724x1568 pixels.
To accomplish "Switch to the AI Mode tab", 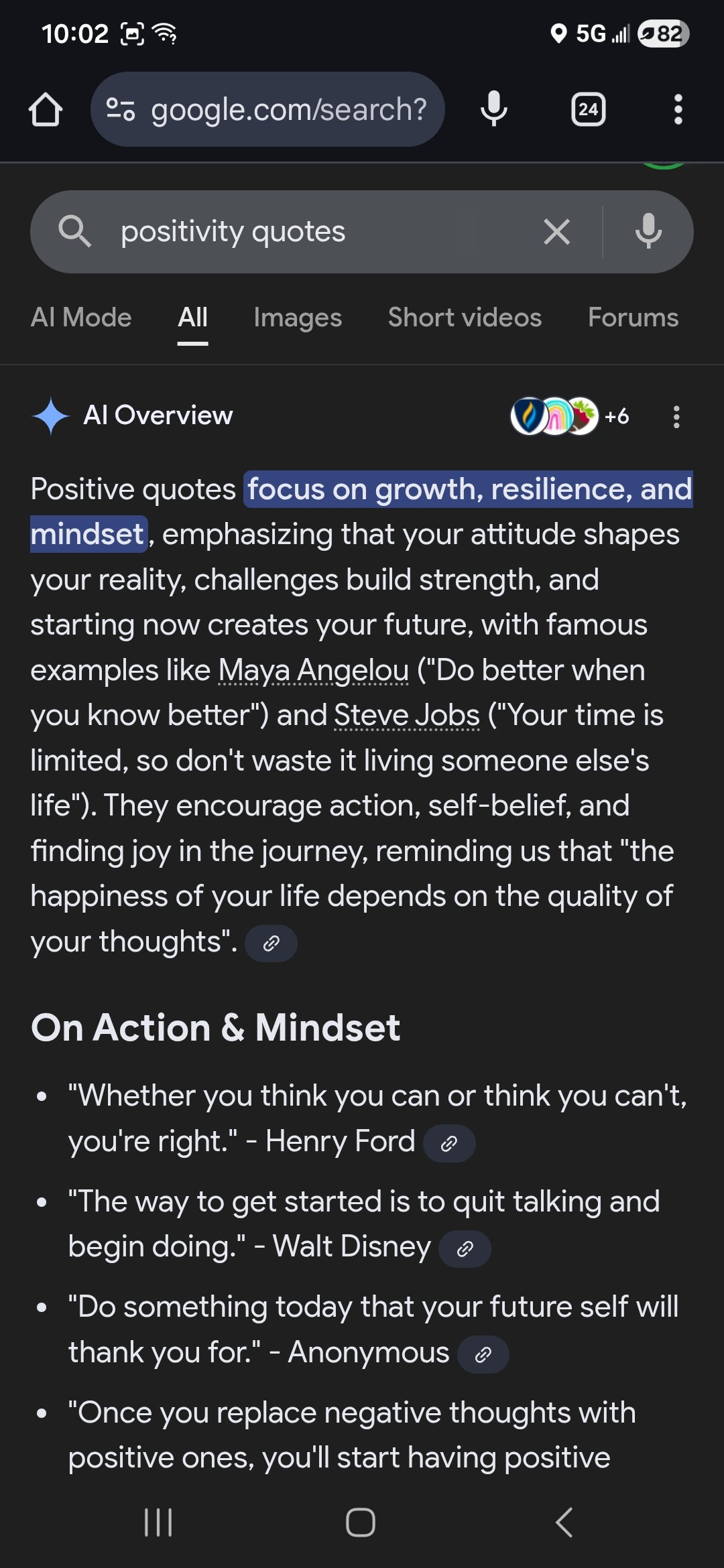I will pos(81,318).
